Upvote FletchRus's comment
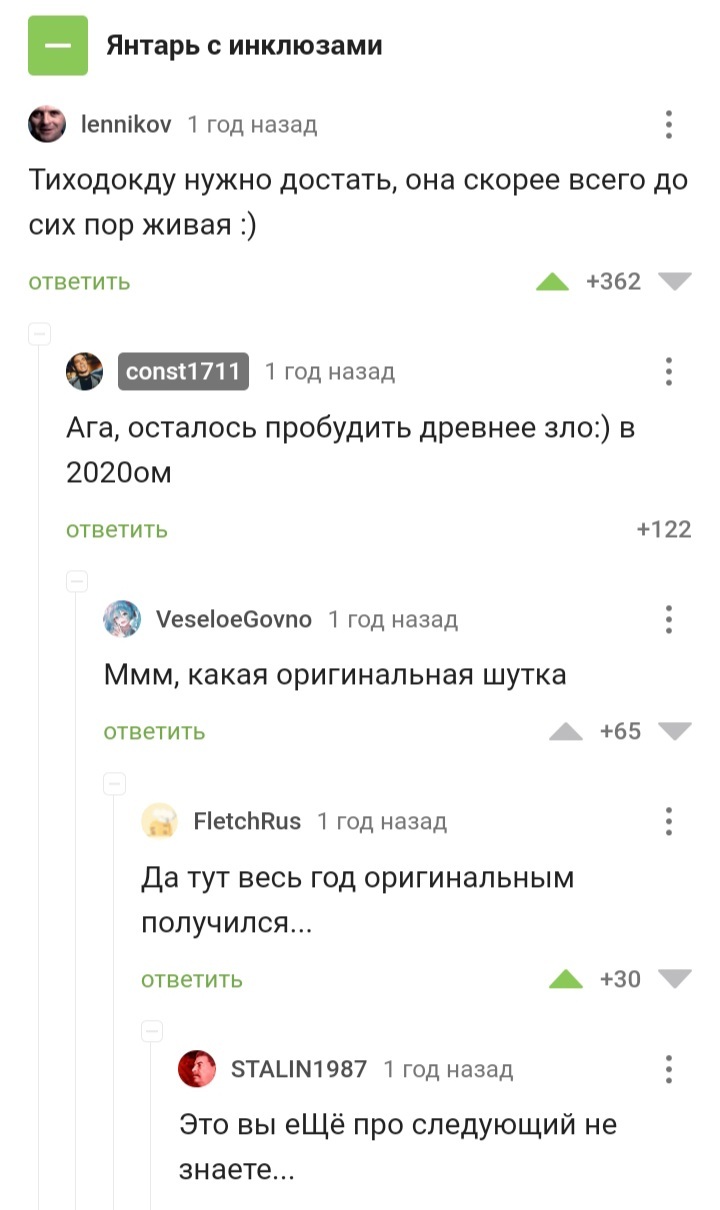Image resolution: width=720 pixels, height=1210 pixels. (566, 980)
